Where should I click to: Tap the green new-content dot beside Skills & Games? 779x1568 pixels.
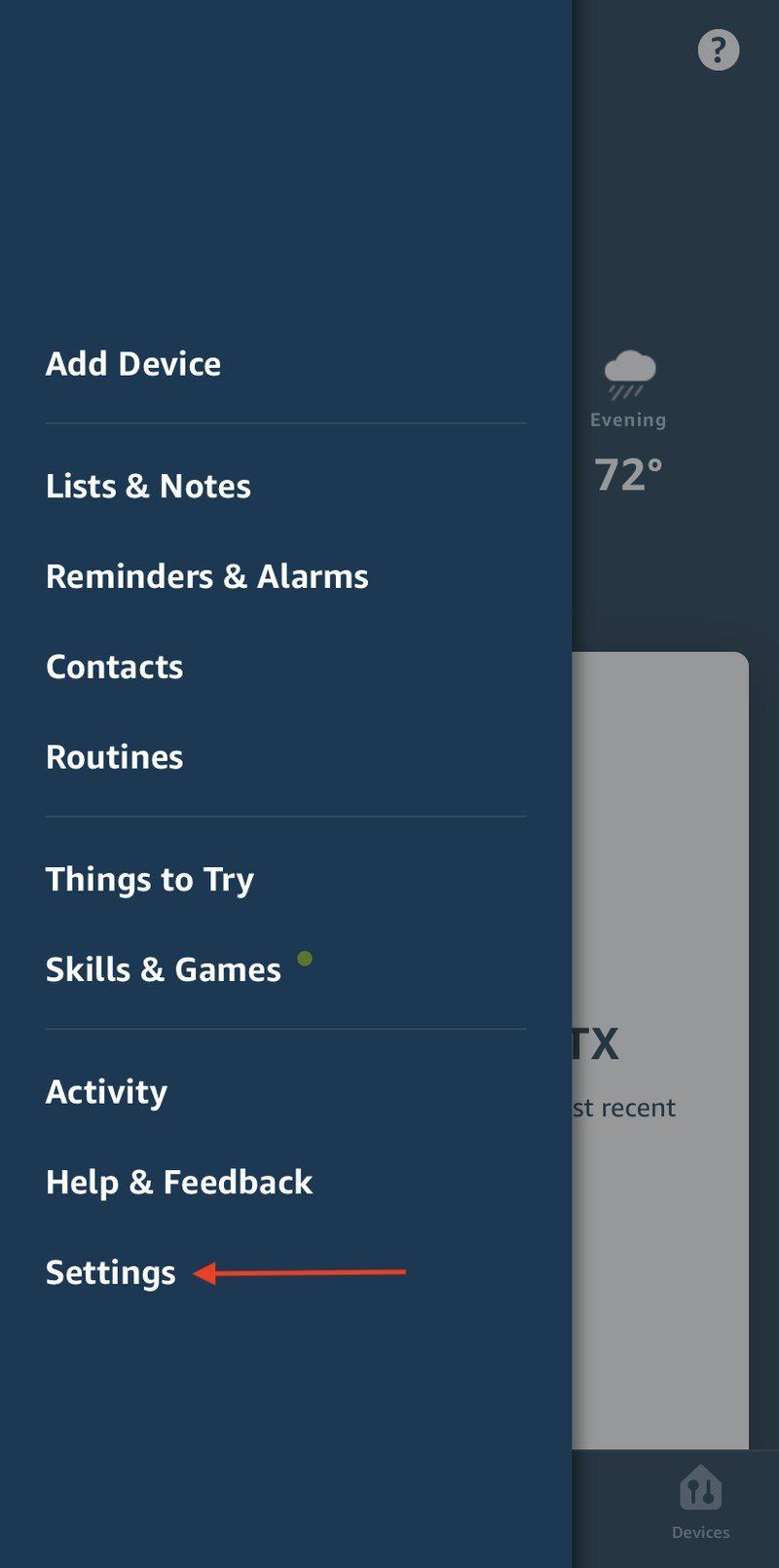(x=305, y=958)
